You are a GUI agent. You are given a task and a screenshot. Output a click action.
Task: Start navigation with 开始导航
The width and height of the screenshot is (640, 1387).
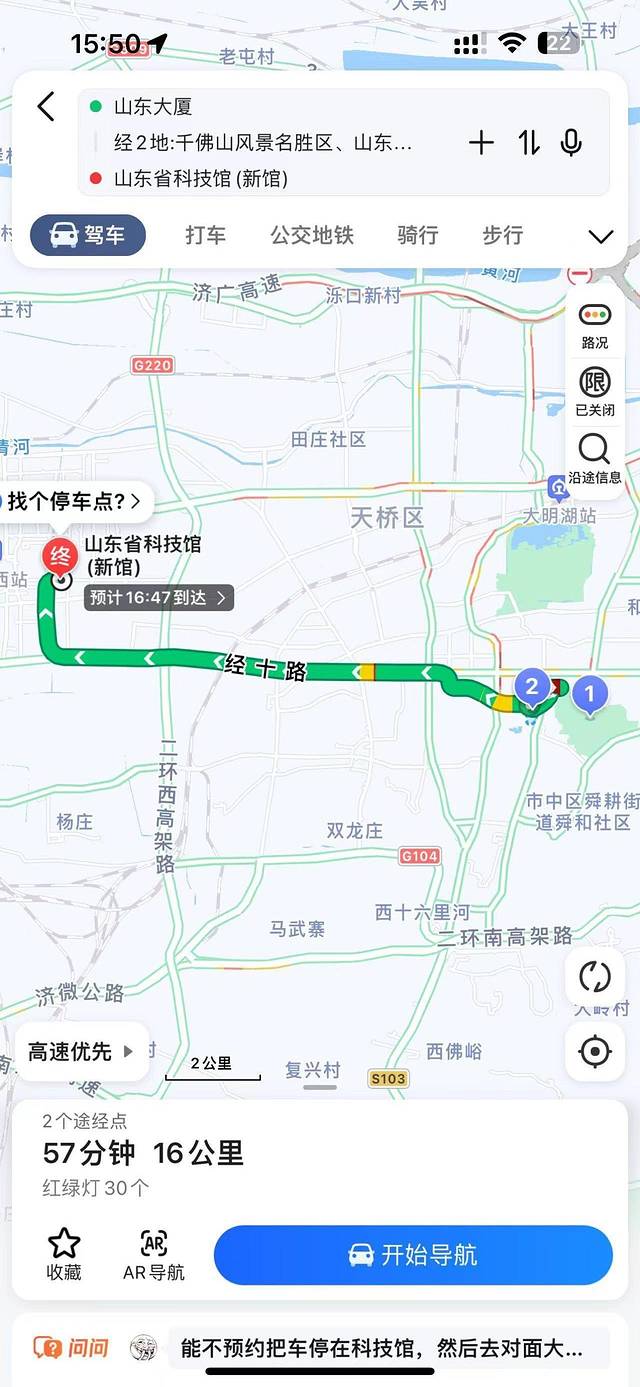[413, 1254]
